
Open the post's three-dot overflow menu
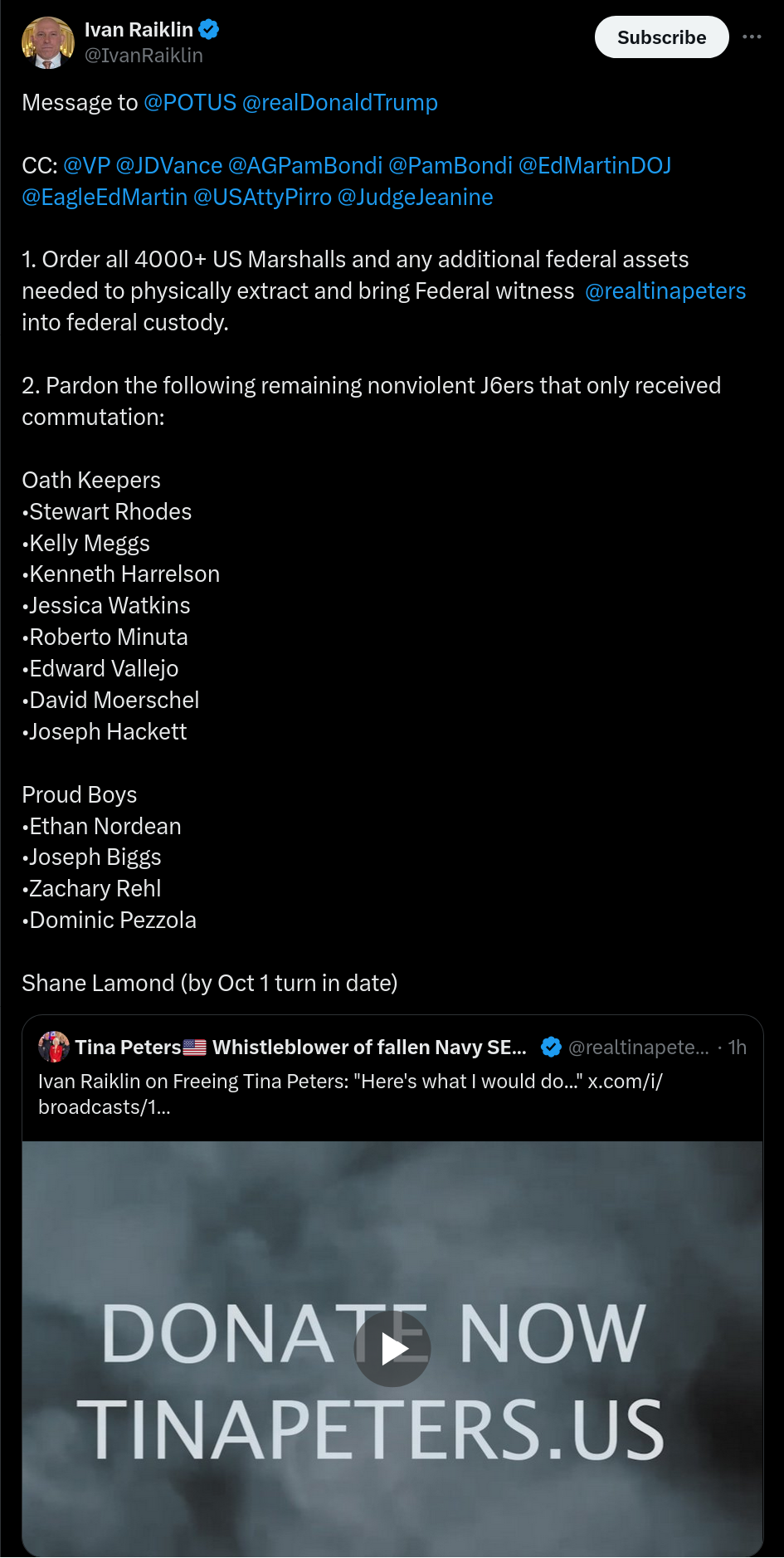[x=752, y=37]
